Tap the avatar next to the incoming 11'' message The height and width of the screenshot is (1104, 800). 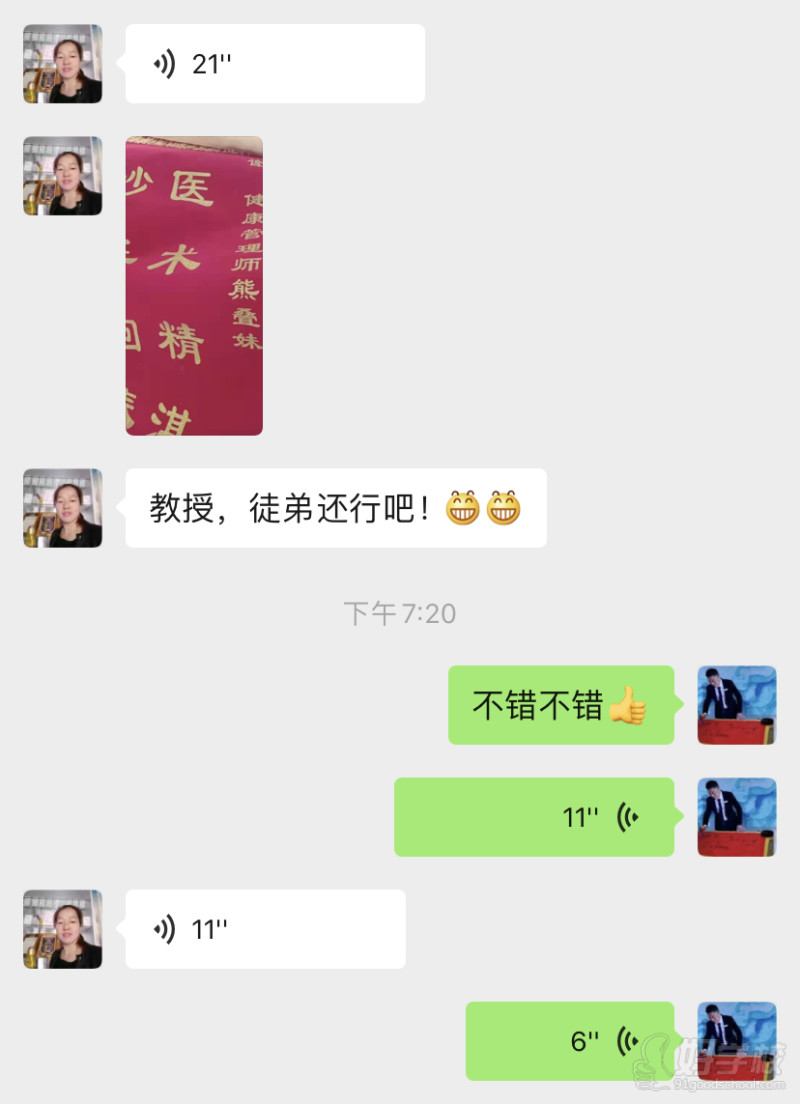[62, 928]
